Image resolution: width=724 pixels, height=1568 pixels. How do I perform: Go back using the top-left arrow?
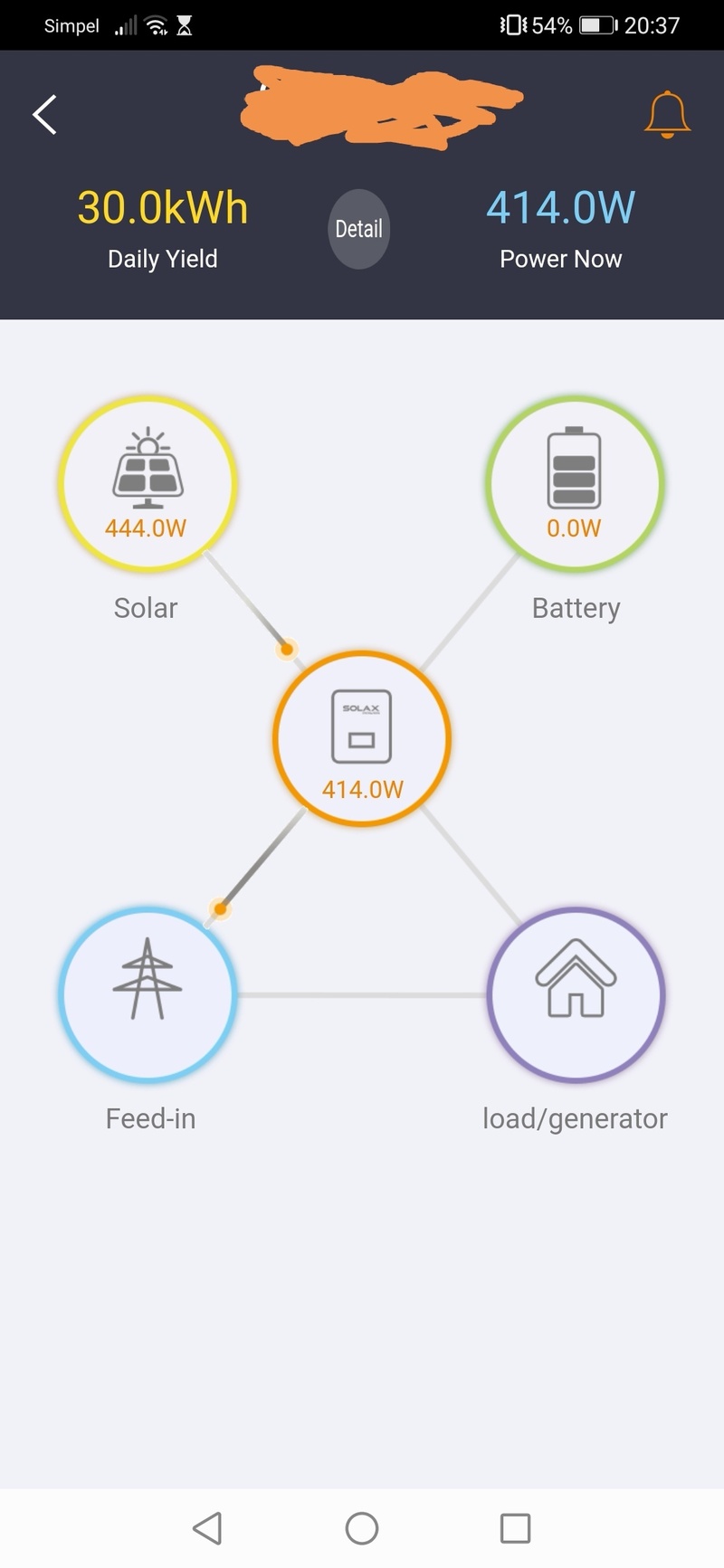(x=44, y=115)
